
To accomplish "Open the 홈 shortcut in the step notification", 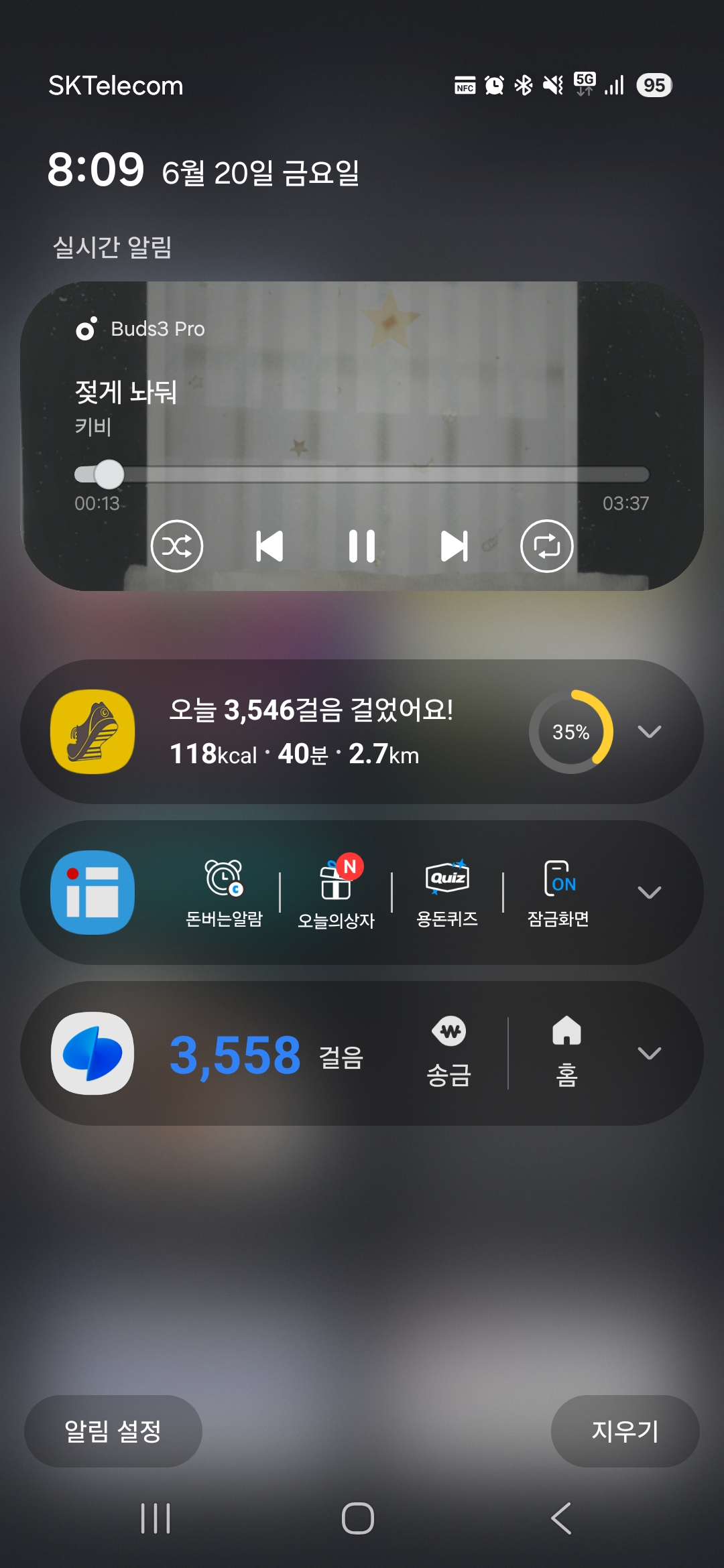I will click(566, 1053).
